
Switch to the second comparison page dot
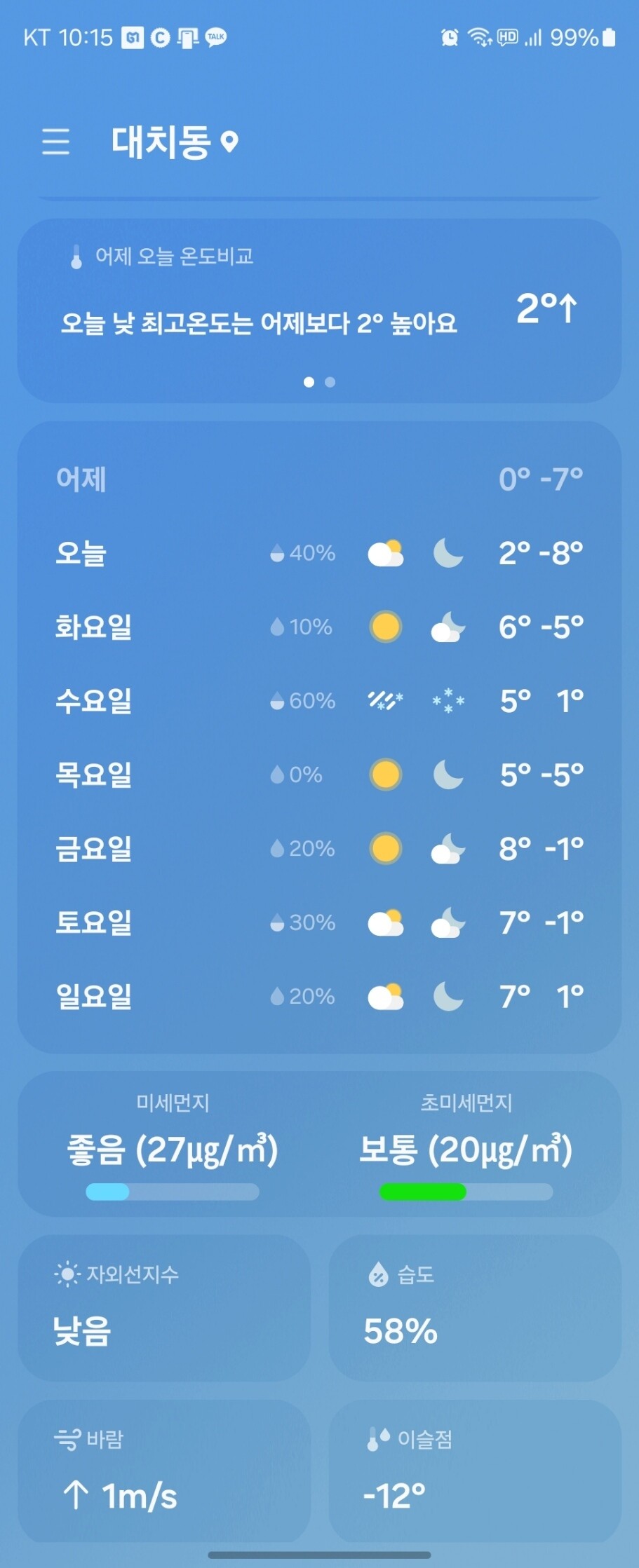point(330,382)
